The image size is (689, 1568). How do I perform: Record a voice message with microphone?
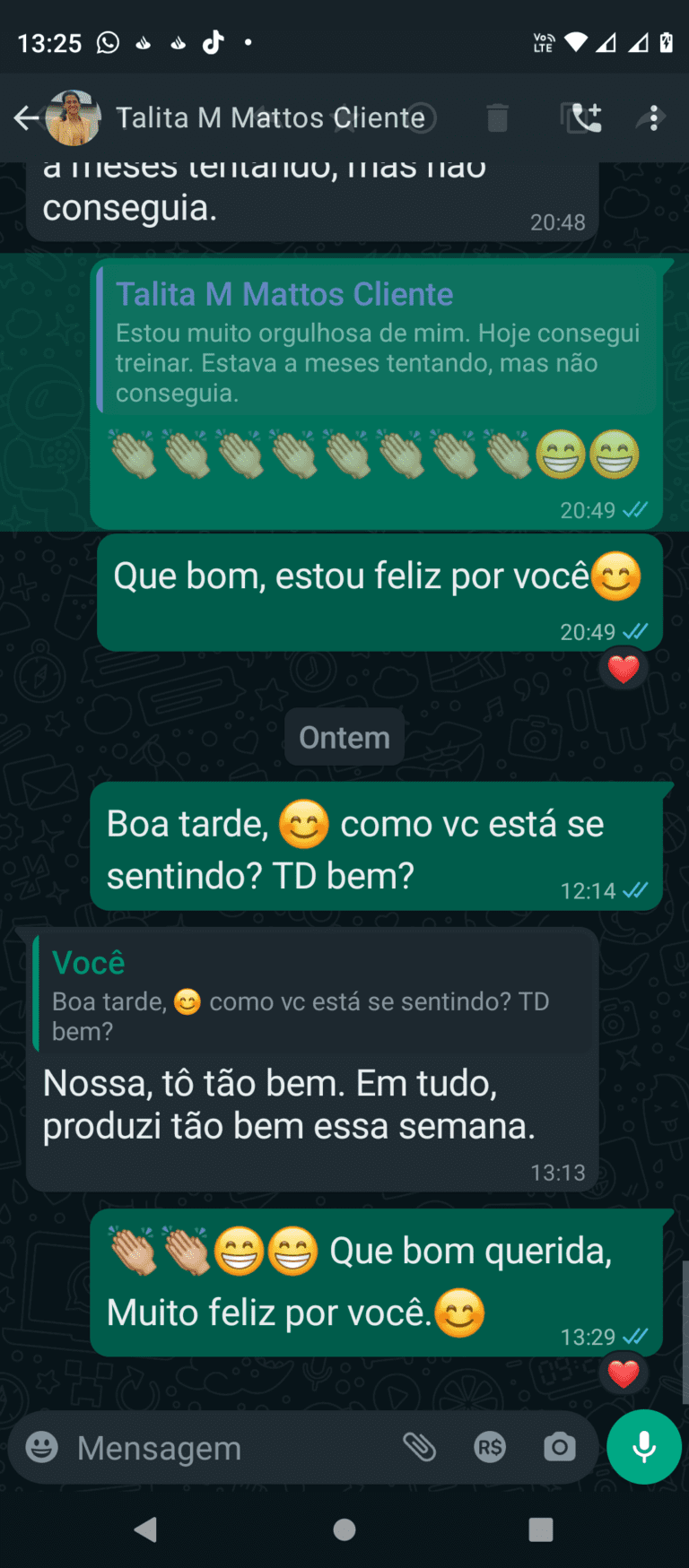coord(643,1447)
